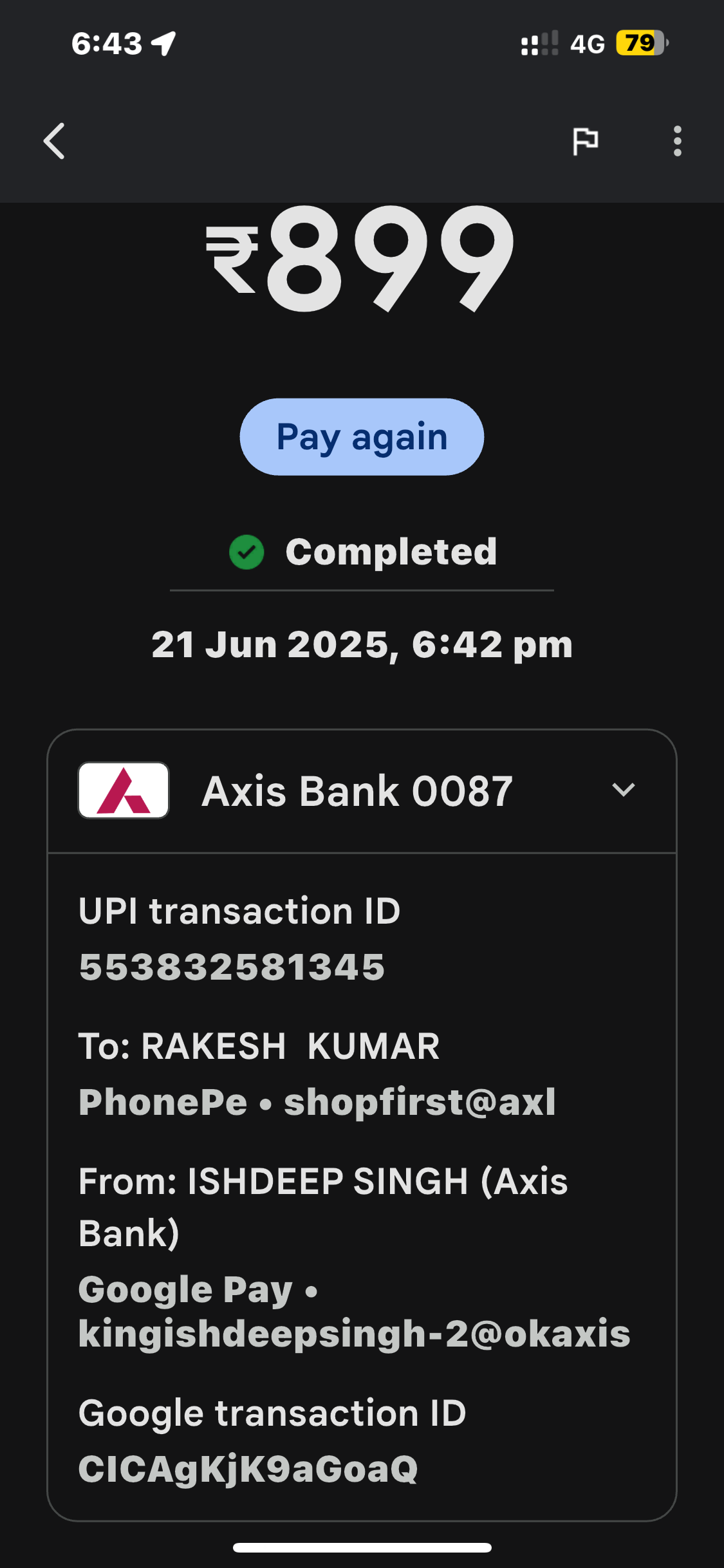Report this transaction with the flag icon

coord(586,141)
